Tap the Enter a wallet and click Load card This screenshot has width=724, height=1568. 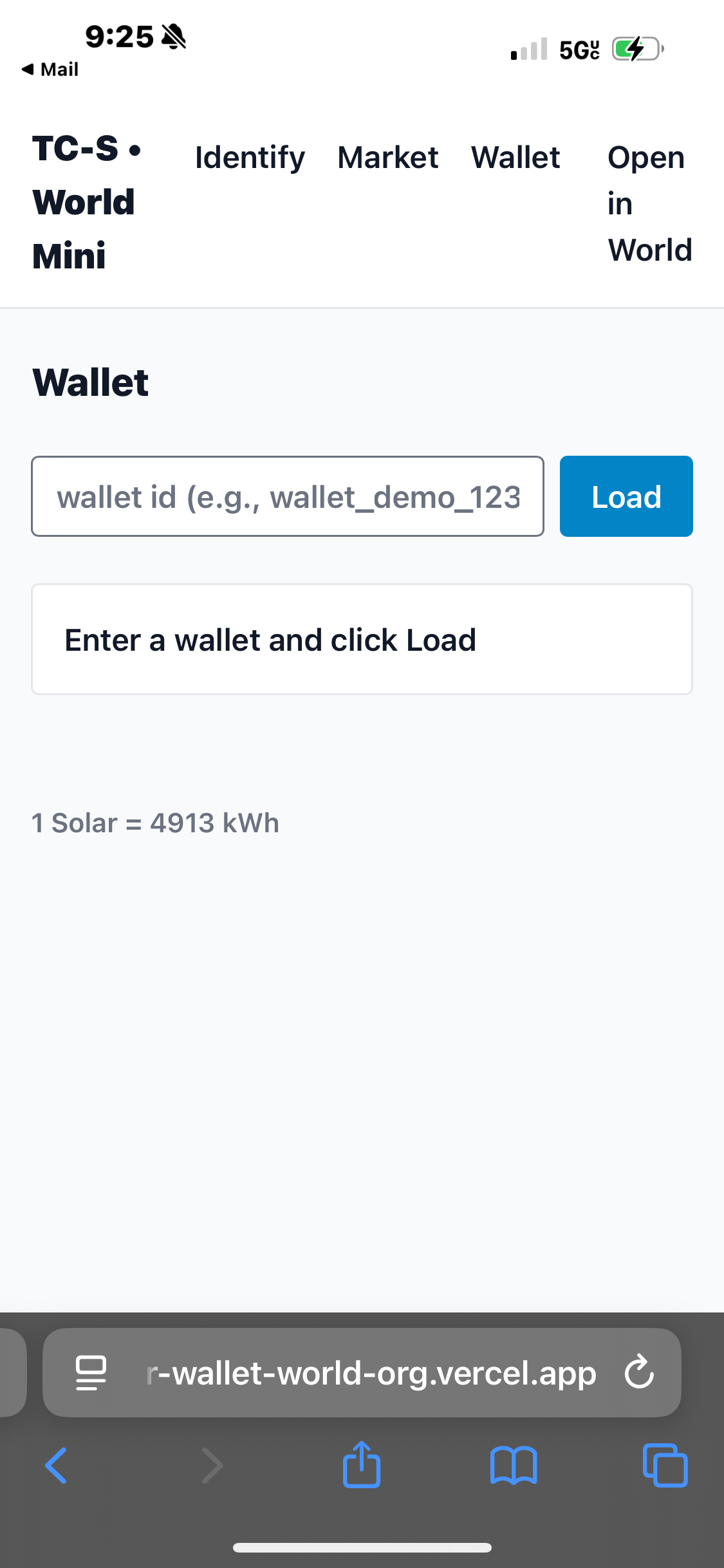point(362,639)
